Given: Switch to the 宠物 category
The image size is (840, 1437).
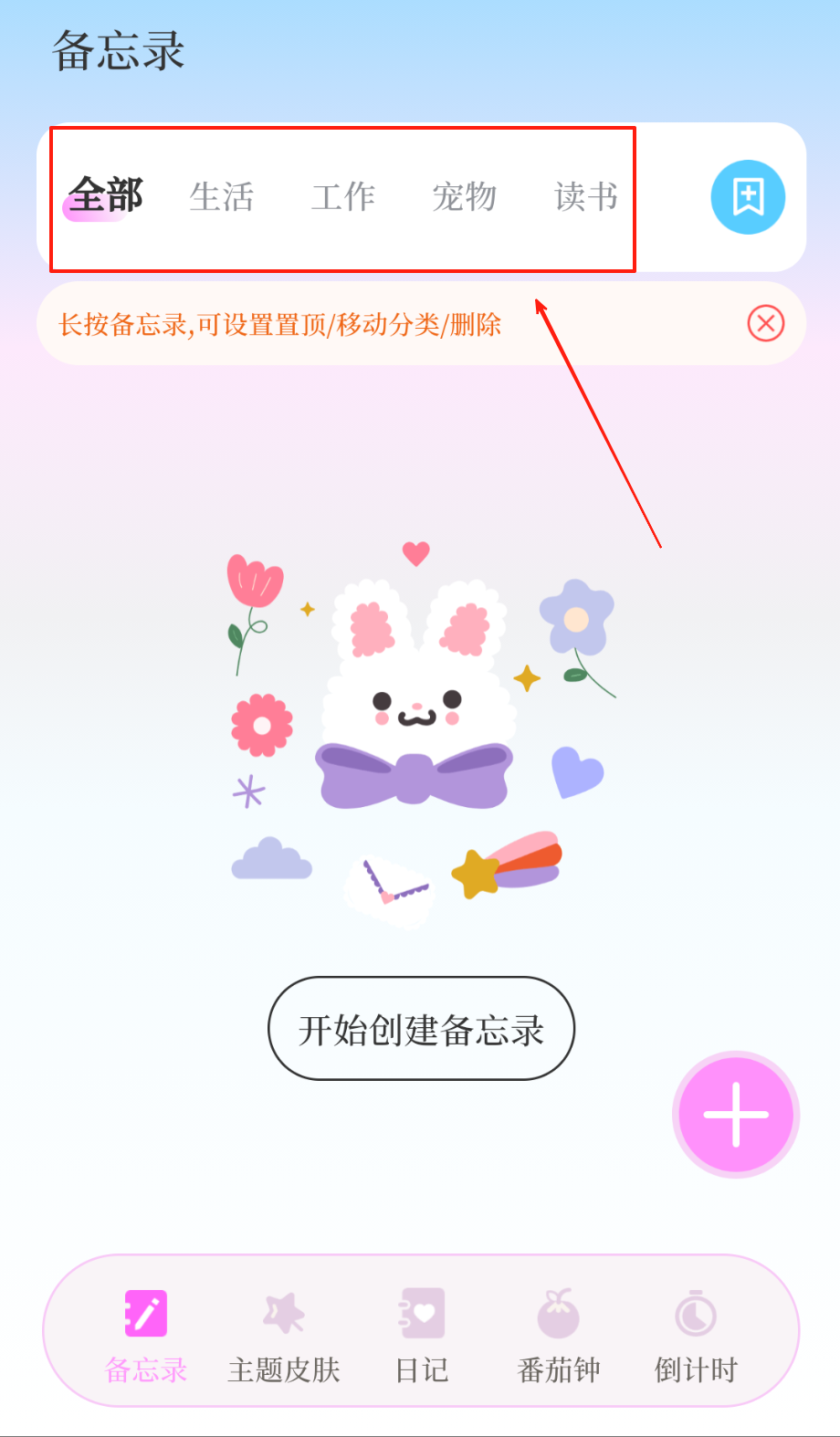Looking at the screenshot, I should coord(465,196).
